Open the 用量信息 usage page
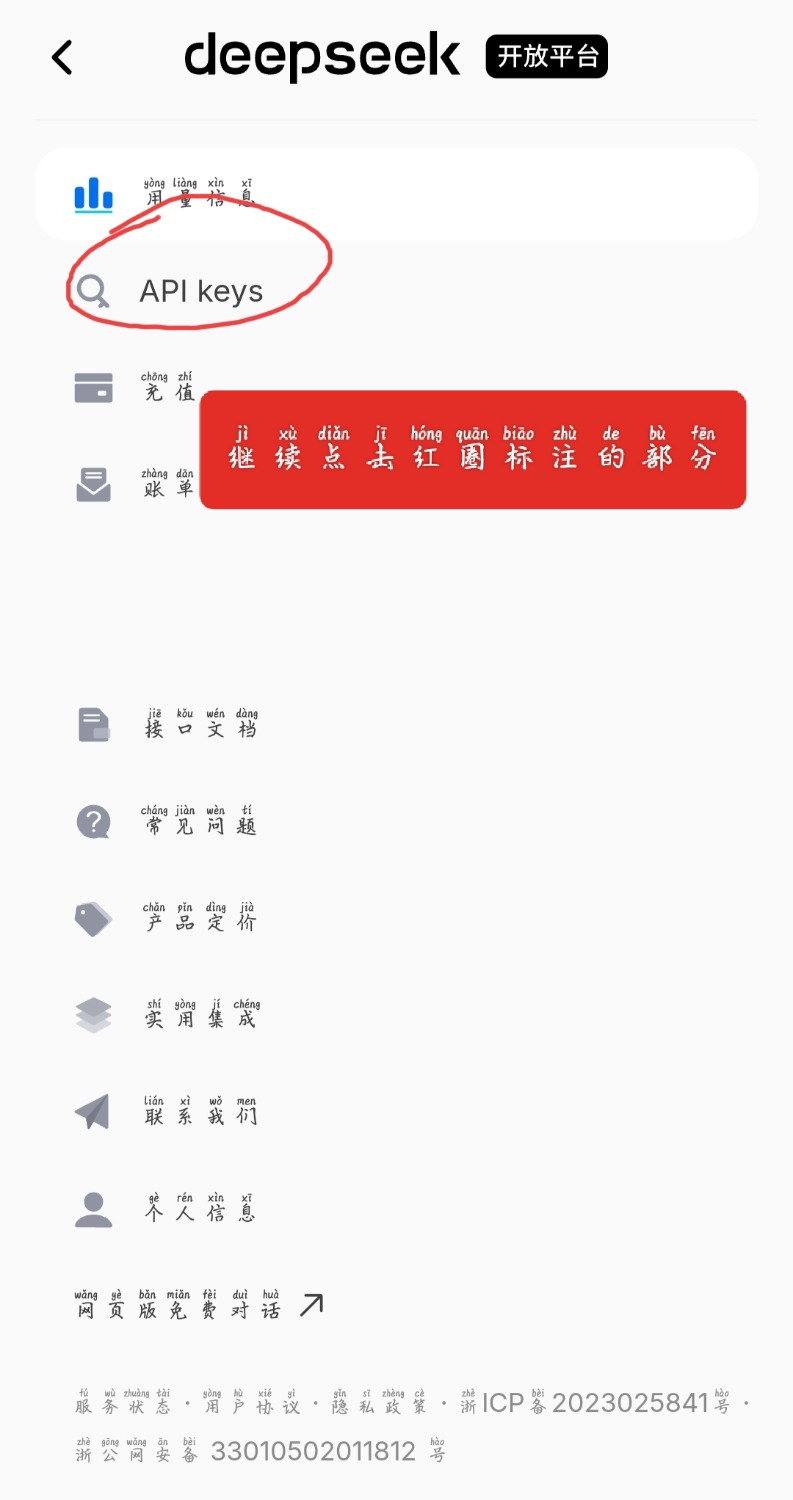 (396, 194)
